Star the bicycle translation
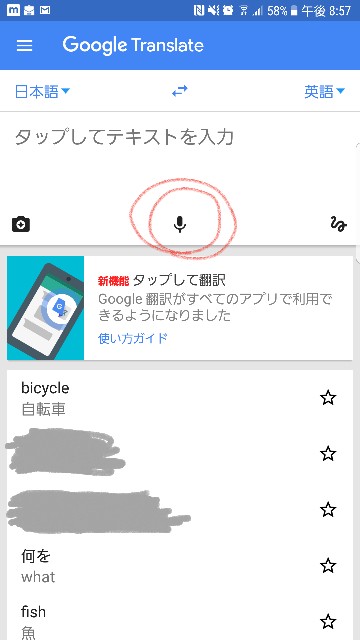 coord(328,398)
